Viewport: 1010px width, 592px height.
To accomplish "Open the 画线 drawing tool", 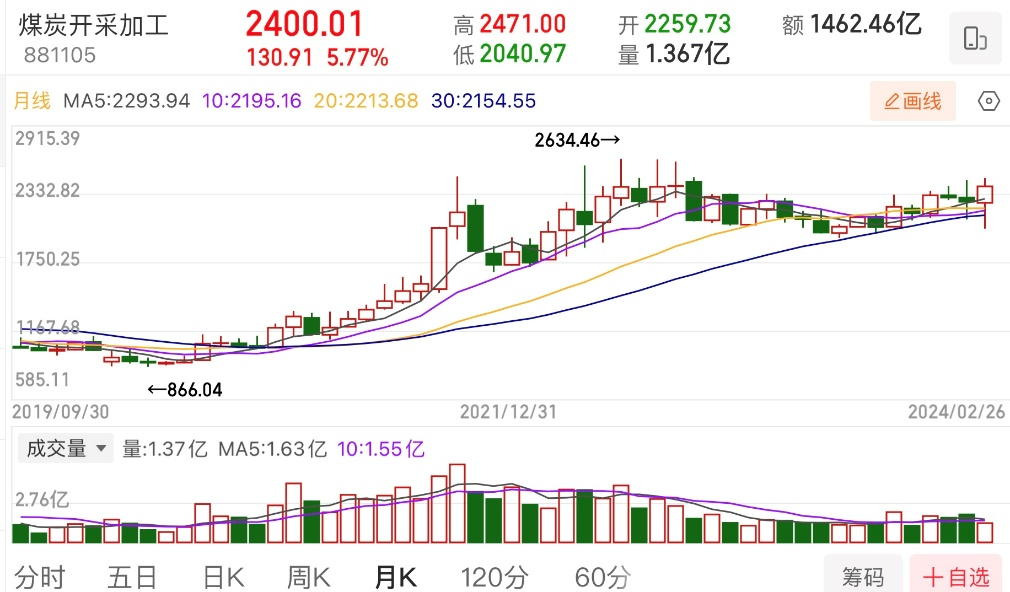I will (x=912, y=101).
